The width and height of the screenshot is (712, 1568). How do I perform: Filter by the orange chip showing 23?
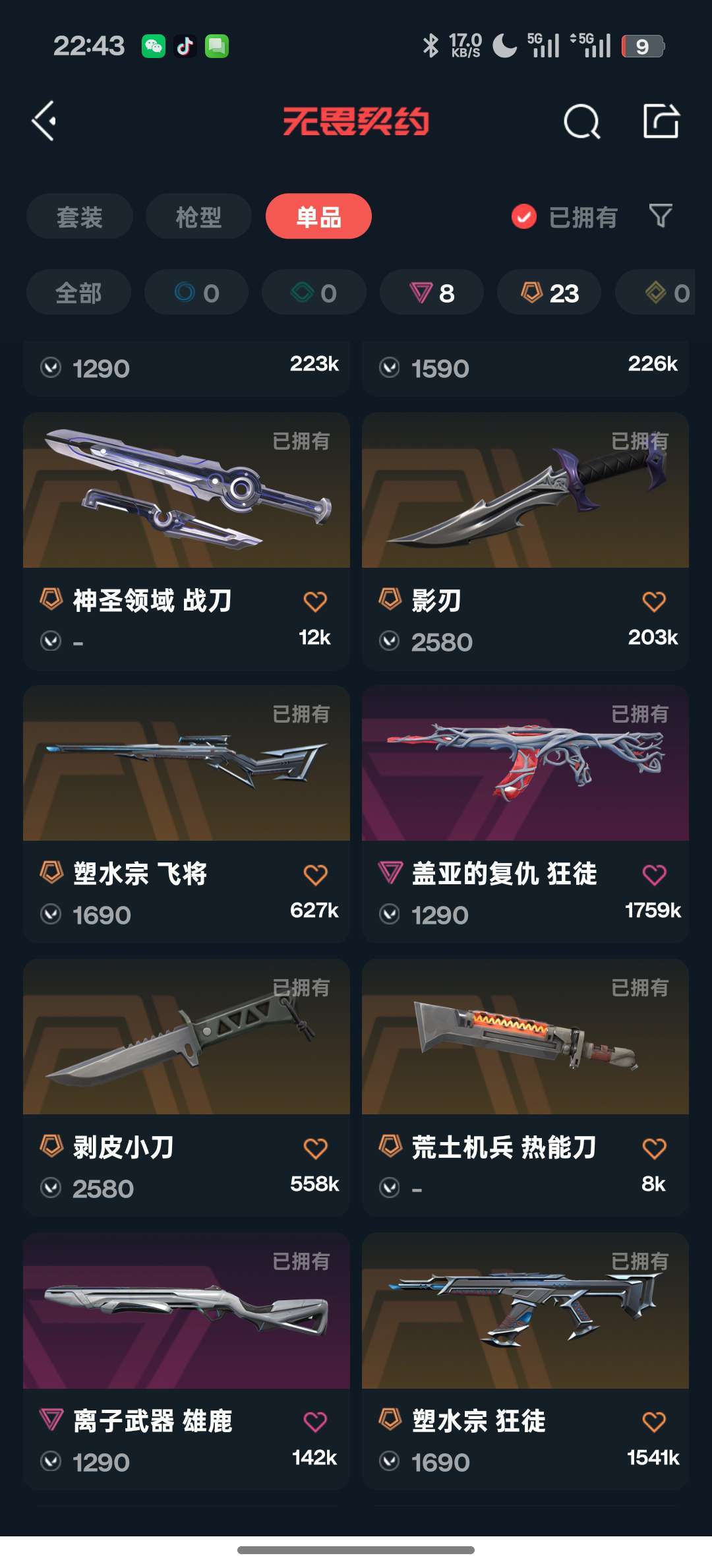tap(549, 292)
